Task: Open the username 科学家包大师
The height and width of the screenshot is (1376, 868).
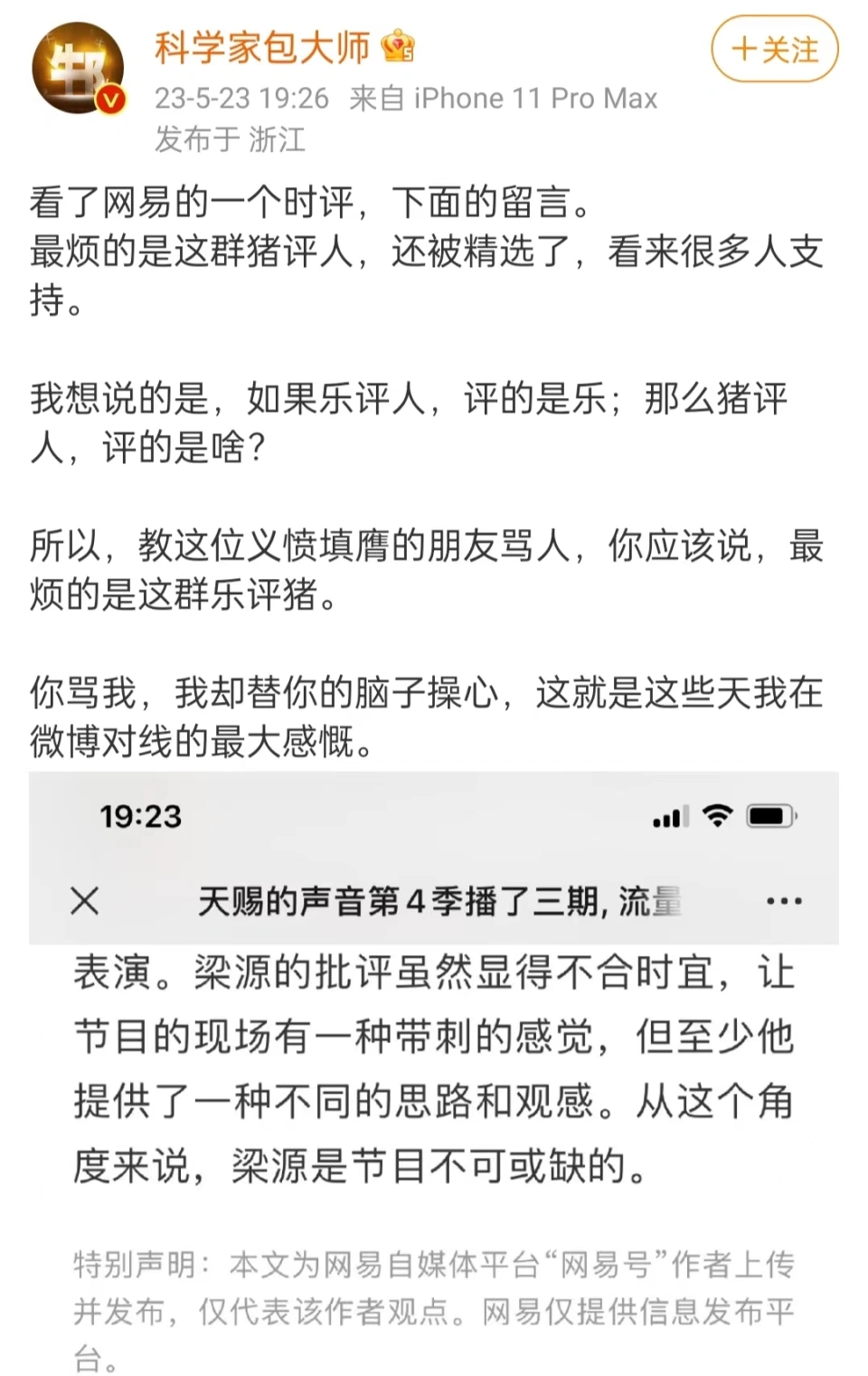Action: coord(262,47)
